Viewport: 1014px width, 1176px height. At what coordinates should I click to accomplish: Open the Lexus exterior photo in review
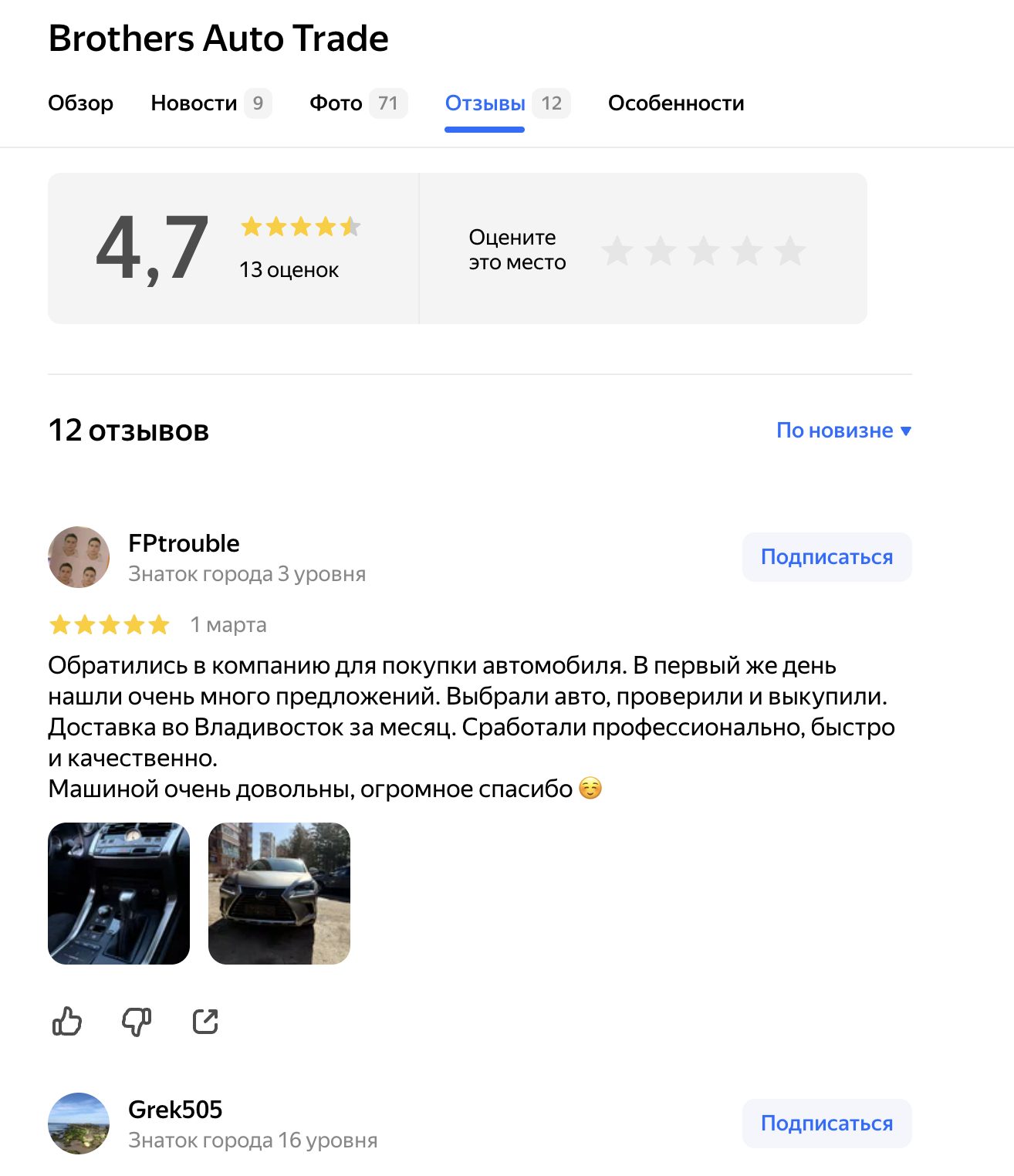pyautogui.click(x=279, y=894)
